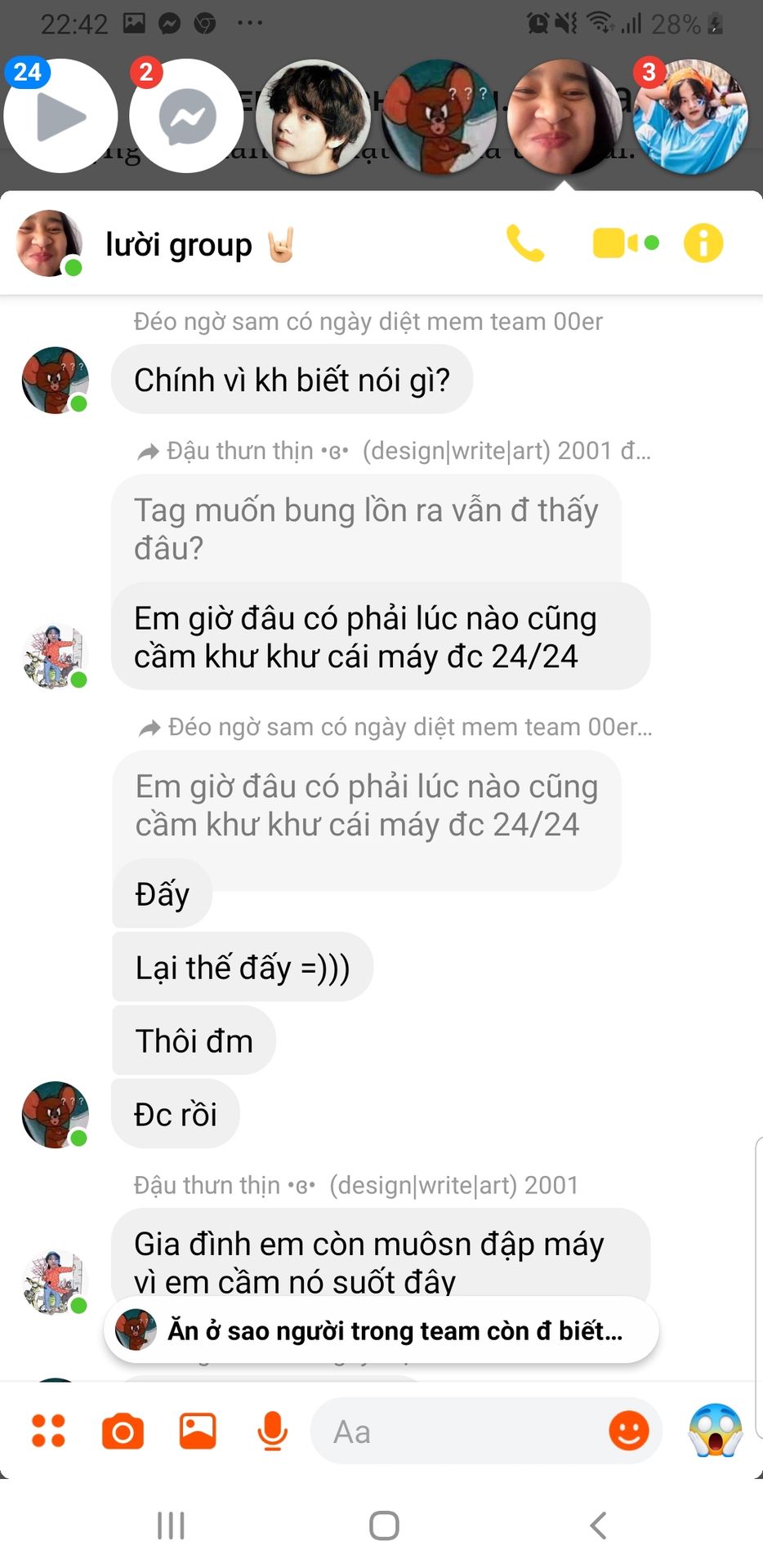
Task: Start a video call in lười group
Action: click(x=625, y=243)
